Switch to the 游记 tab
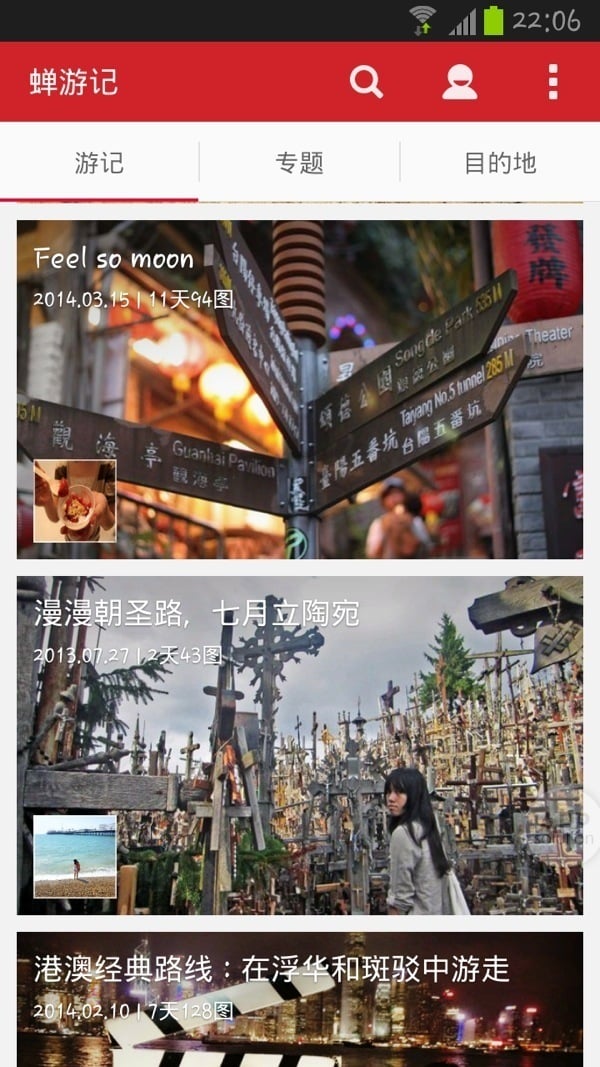600x1067 pixels. (x=99, y=163)
